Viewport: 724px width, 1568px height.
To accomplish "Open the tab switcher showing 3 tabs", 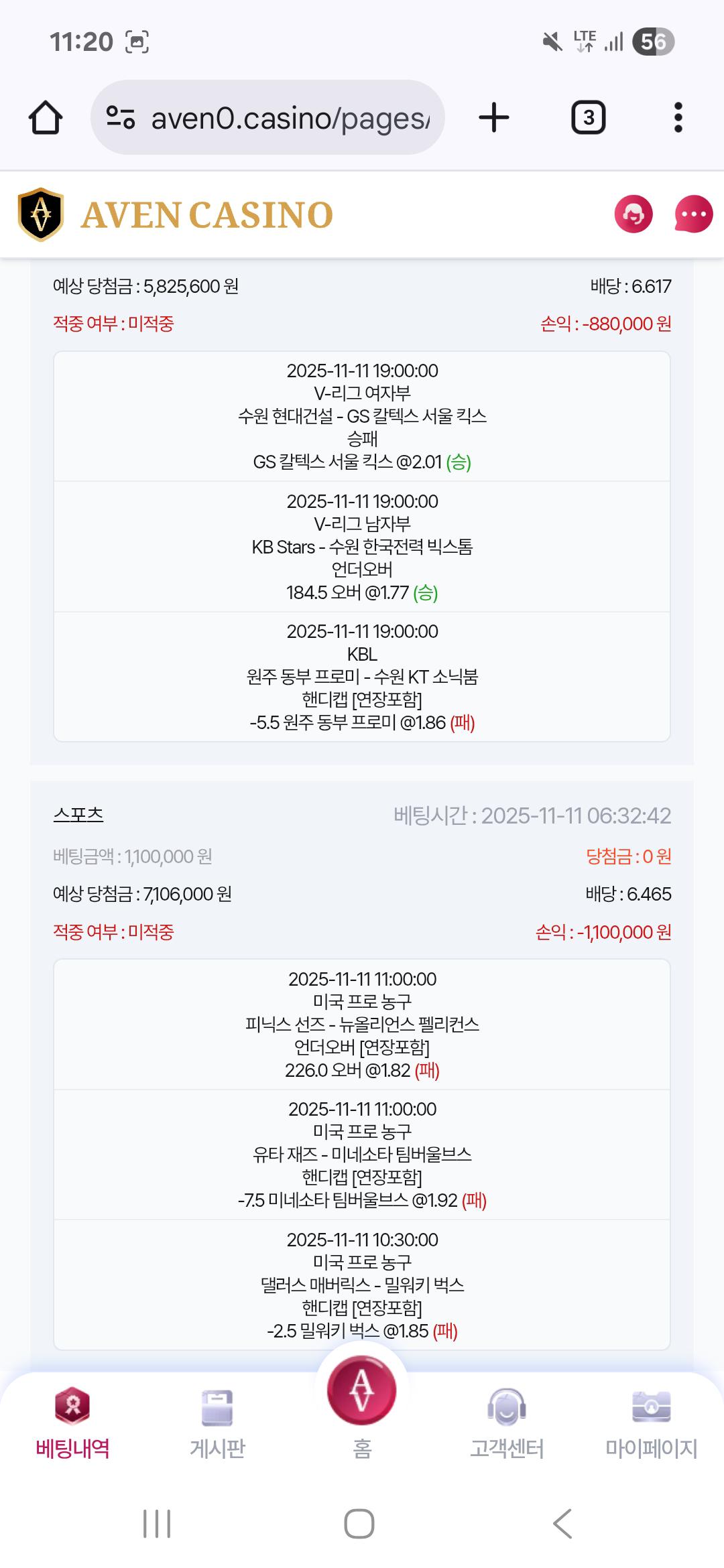I will pos(588,118).
